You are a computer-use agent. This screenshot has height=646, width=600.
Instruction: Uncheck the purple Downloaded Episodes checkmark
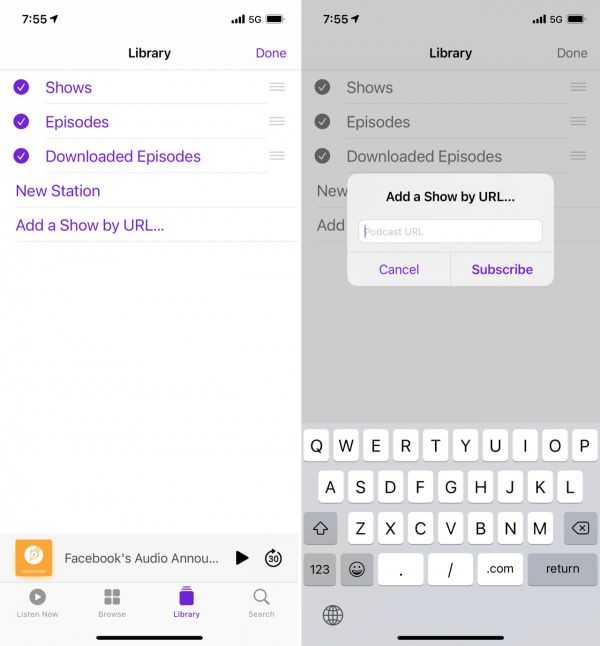click(x=21, y=156)
